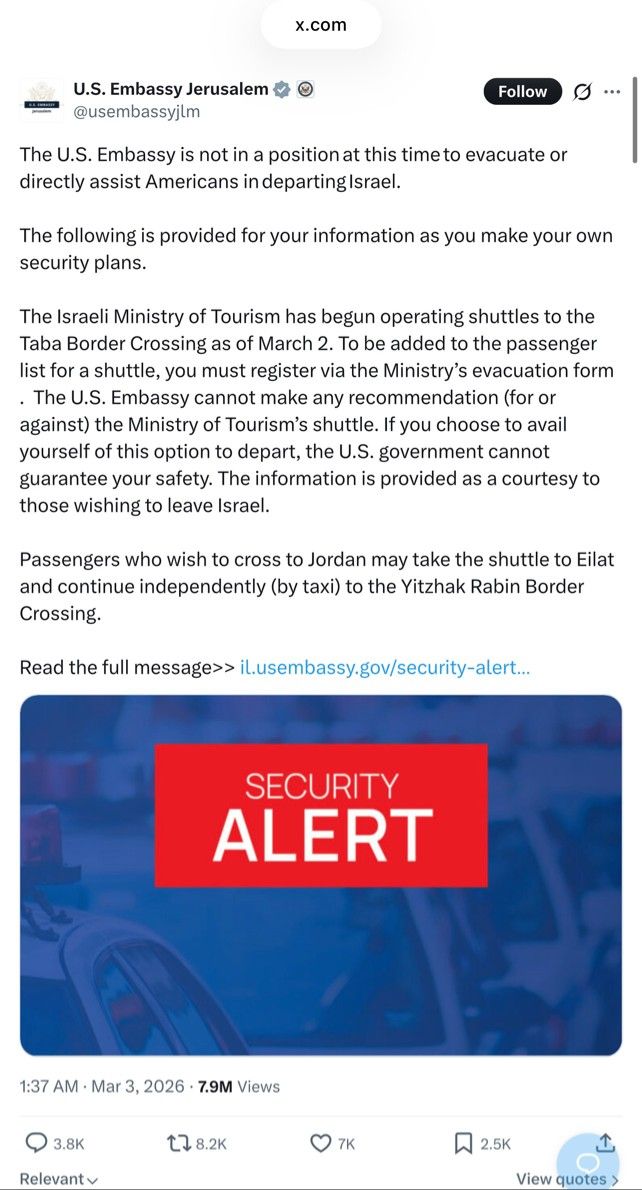This screenshot has height=1190, width=642.
Task: Open the il.usembassy.gov security-alert link
Action: 385,668
